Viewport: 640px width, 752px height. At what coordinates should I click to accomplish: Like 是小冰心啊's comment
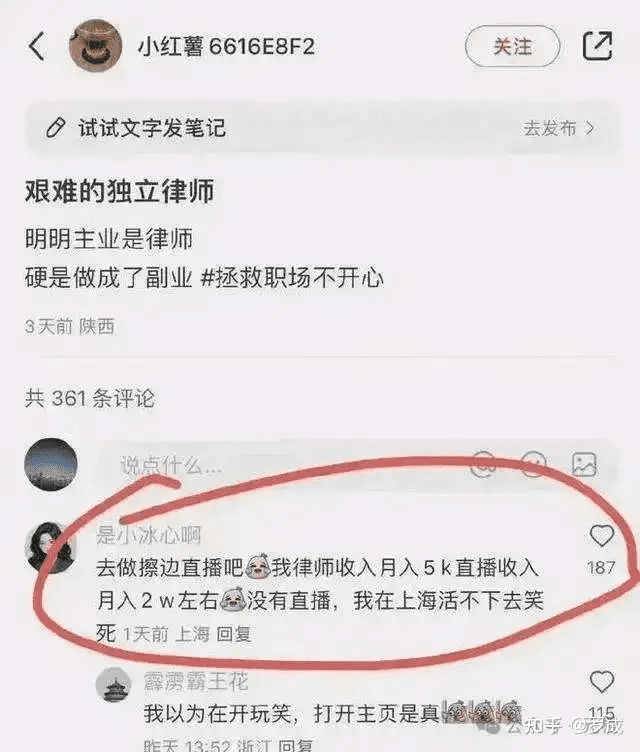(601, 537)
